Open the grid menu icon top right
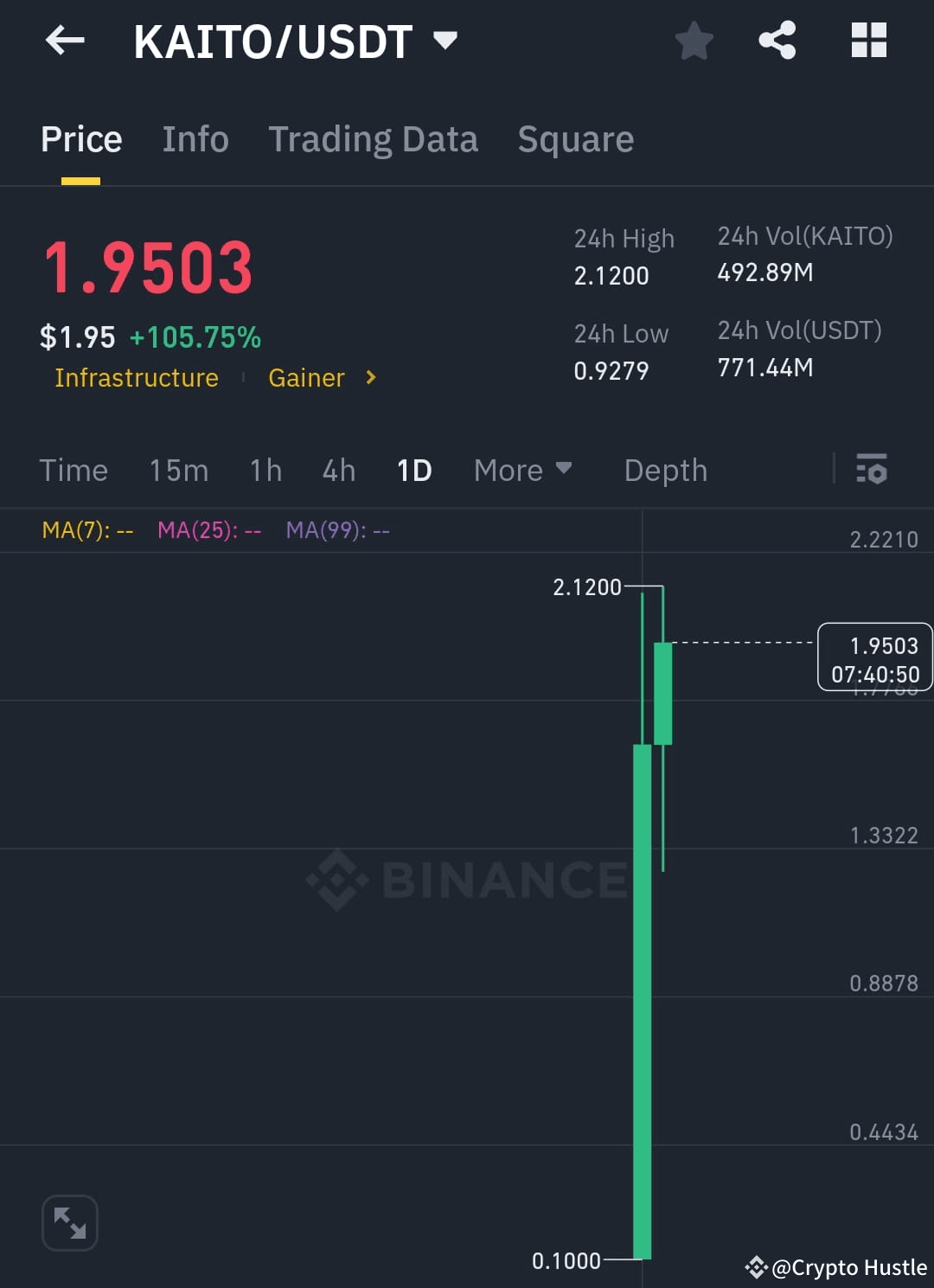Viewport: 934px width, 1288px height. click(868, 40)
